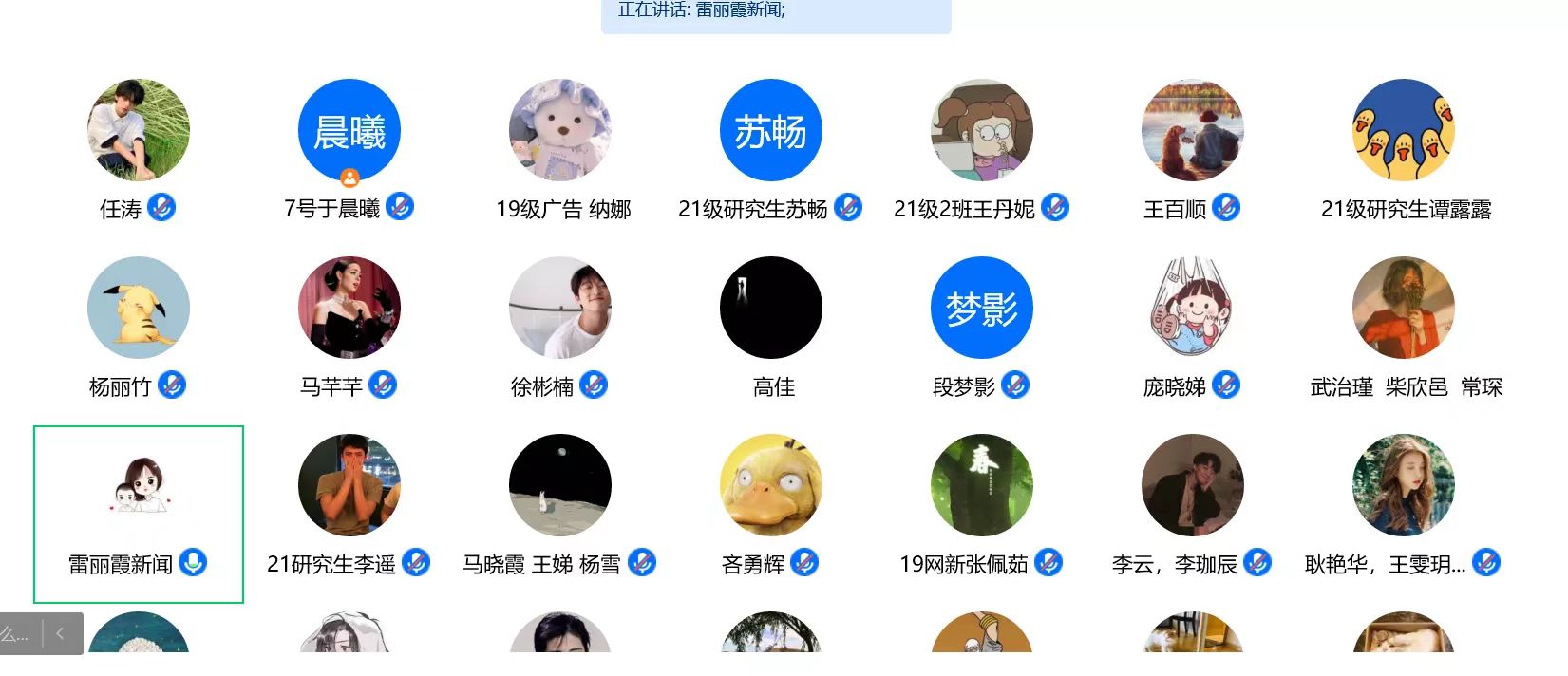
Task: Tap 段梦影's participant avatar
Action: [982, 308]
